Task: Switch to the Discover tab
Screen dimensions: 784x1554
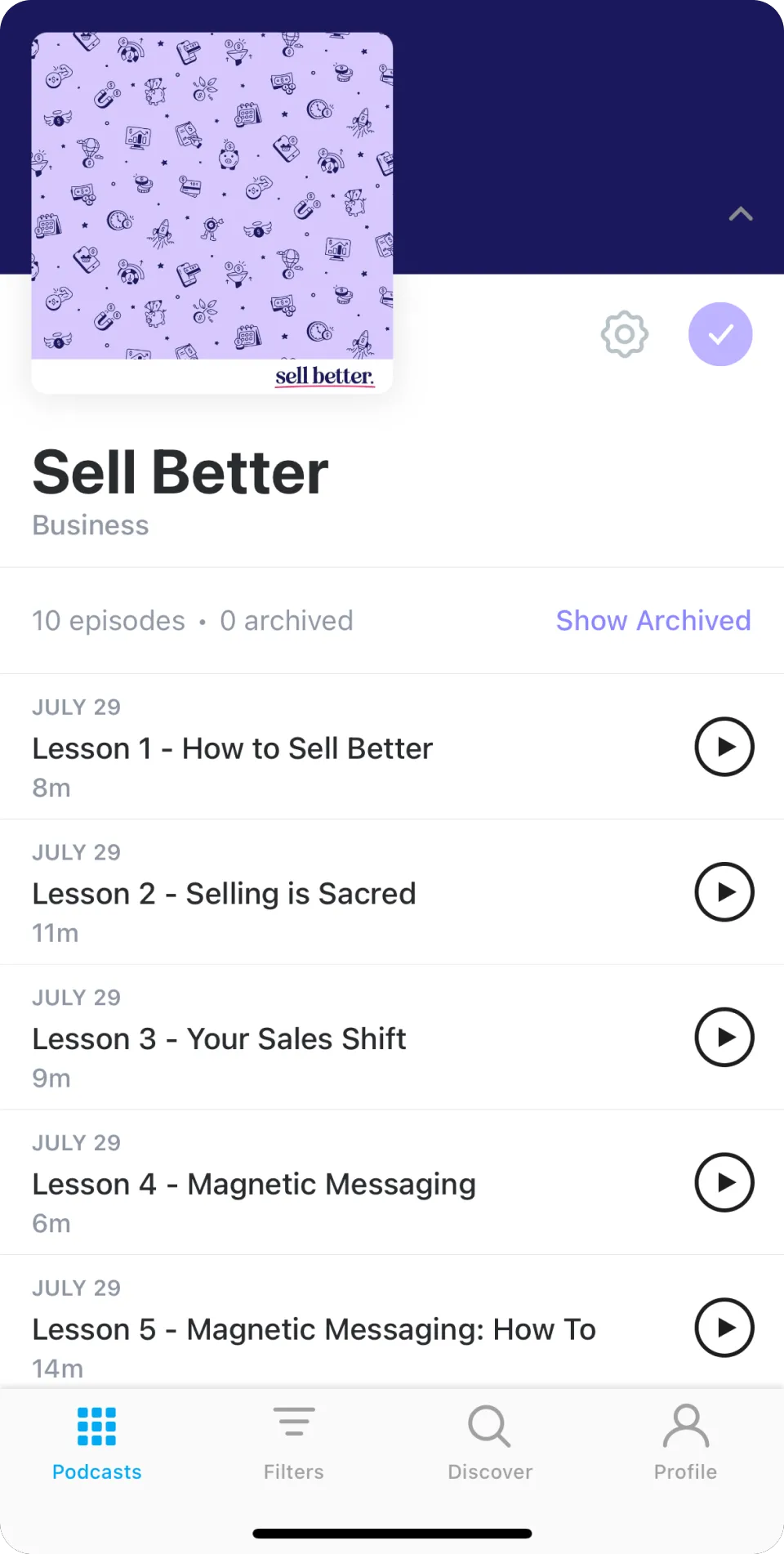Action: (x=490, y=1444)
